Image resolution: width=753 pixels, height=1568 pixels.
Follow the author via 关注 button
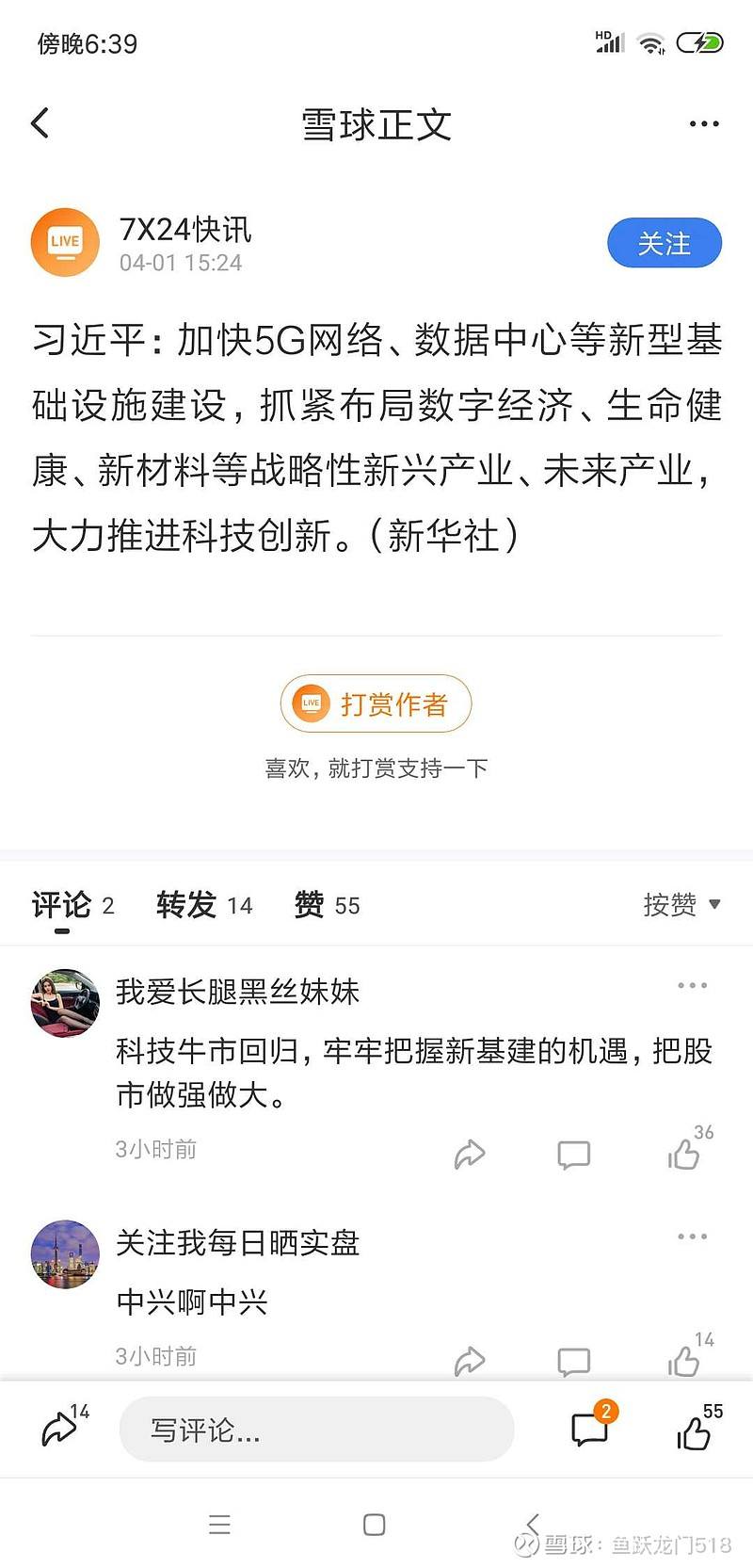[665, 243]
